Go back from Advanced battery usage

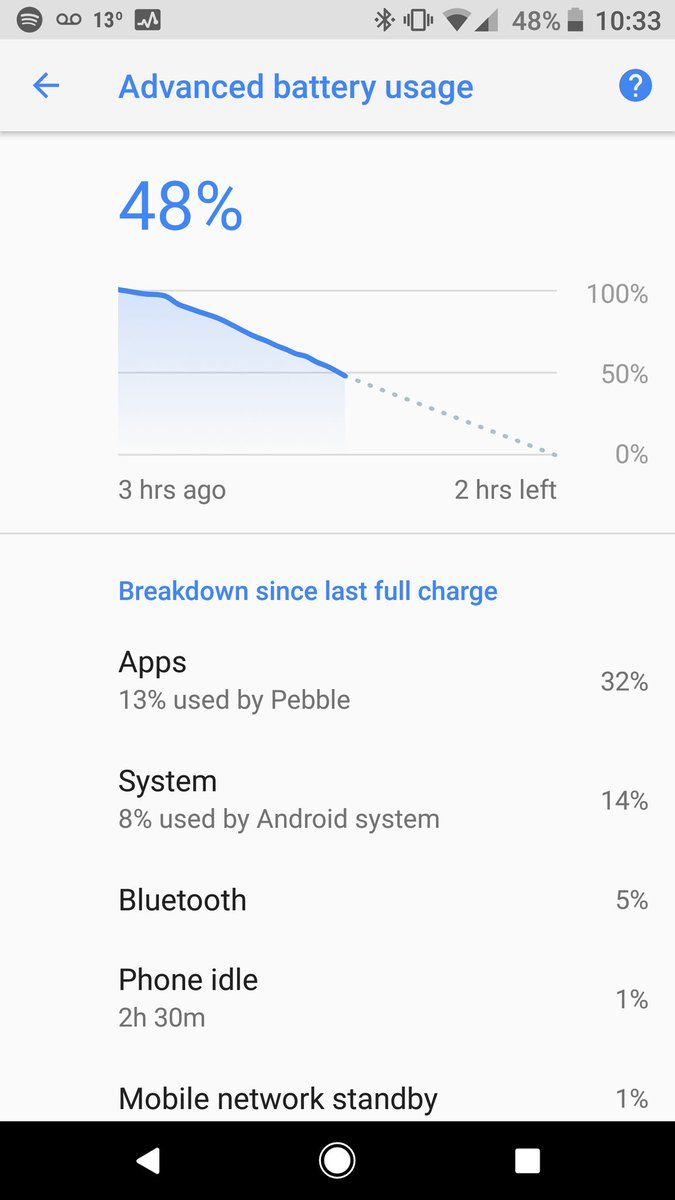pos(46,87)
